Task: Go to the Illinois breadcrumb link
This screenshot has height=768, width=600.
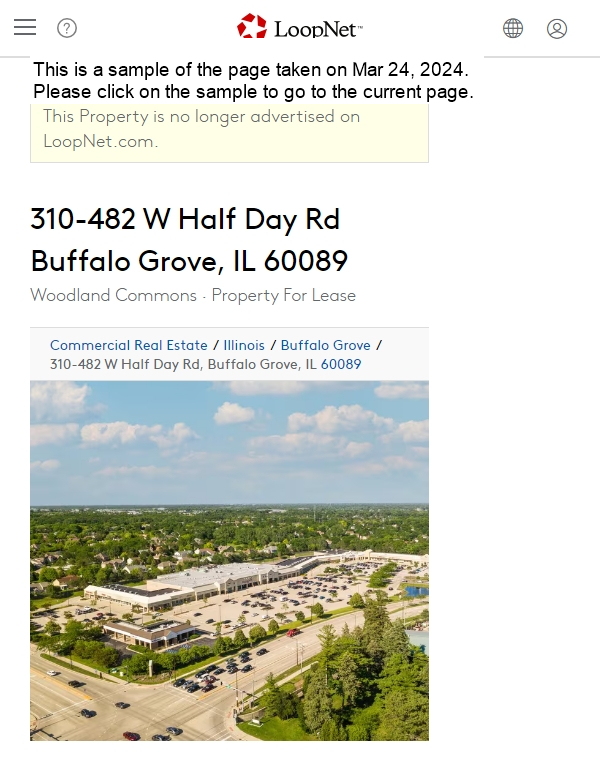Action: tap(246, 345)
